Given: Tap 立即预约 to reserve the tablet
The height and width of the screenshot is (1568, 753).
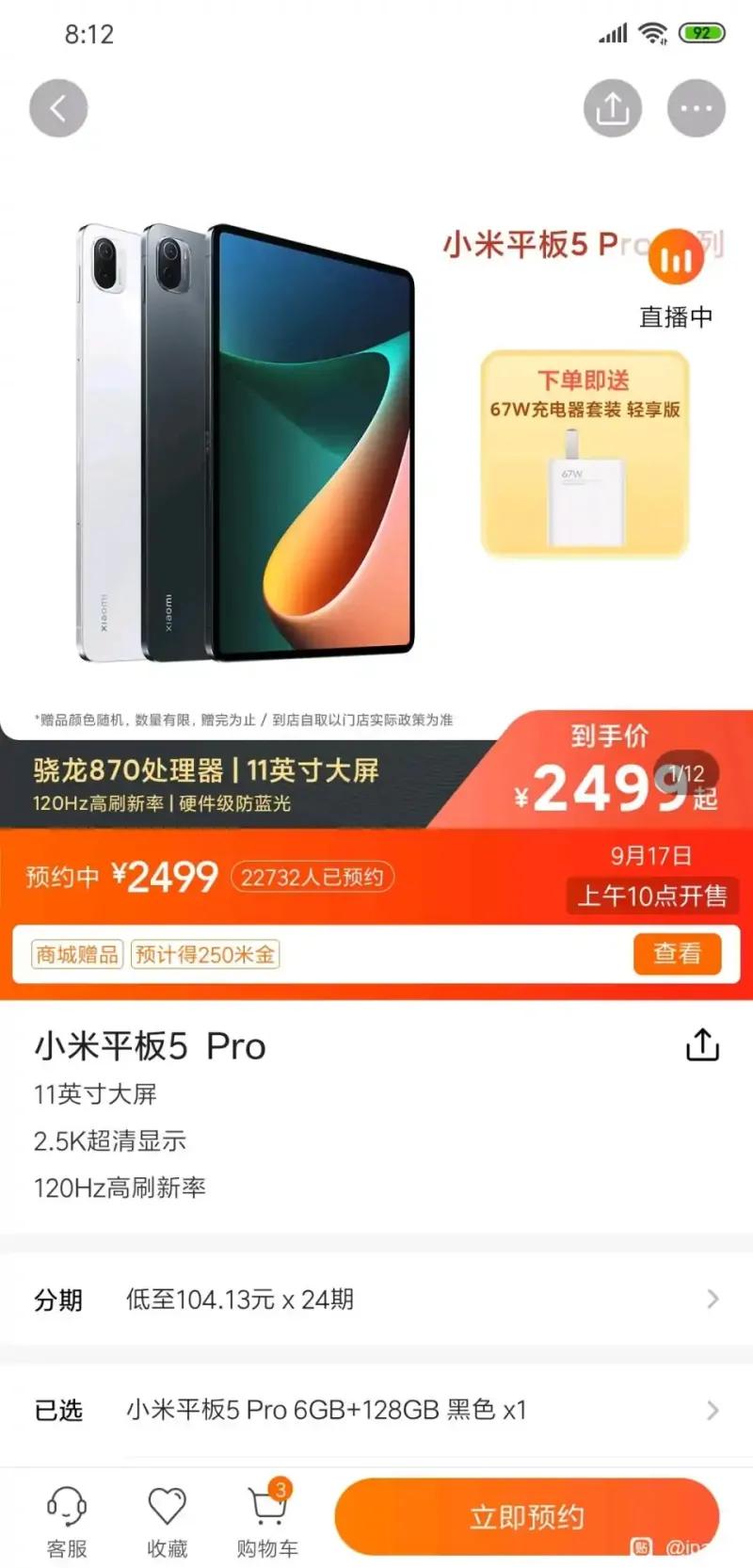Looking at the screenshot, I should click(x=525, y=1515).
